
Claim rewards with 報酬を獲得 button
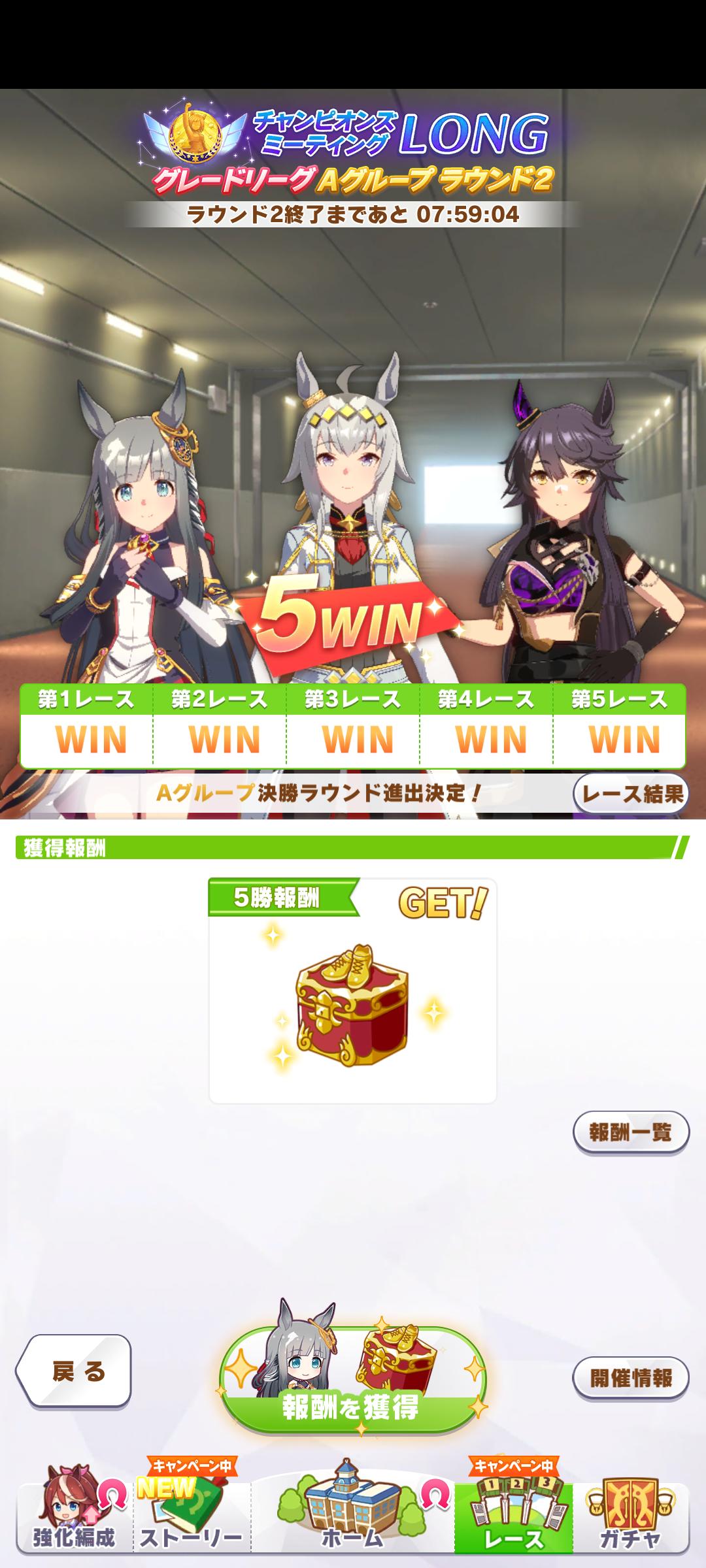(352, 1380)
